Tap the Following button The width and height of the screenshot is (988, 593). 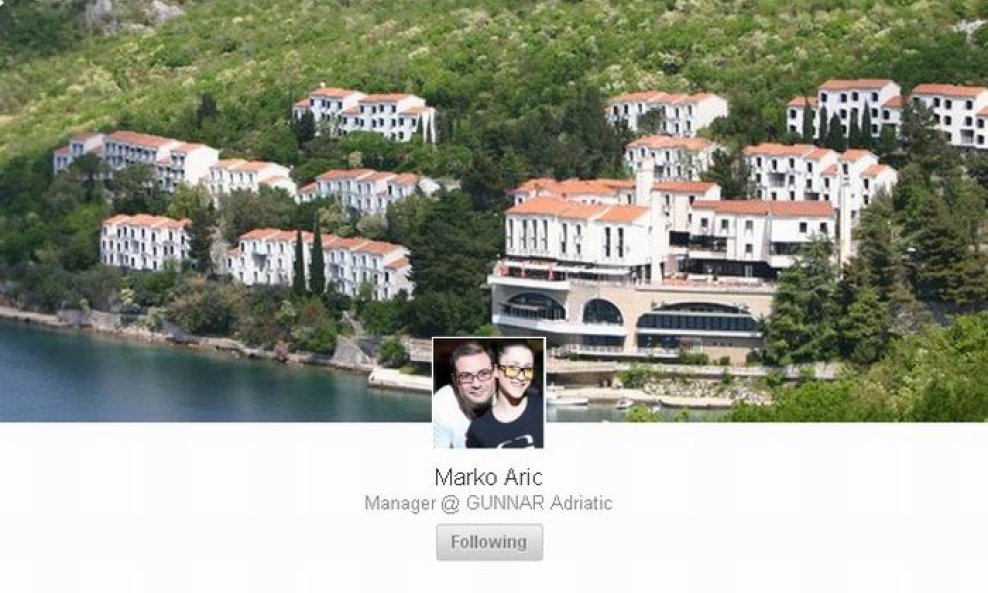489,542
